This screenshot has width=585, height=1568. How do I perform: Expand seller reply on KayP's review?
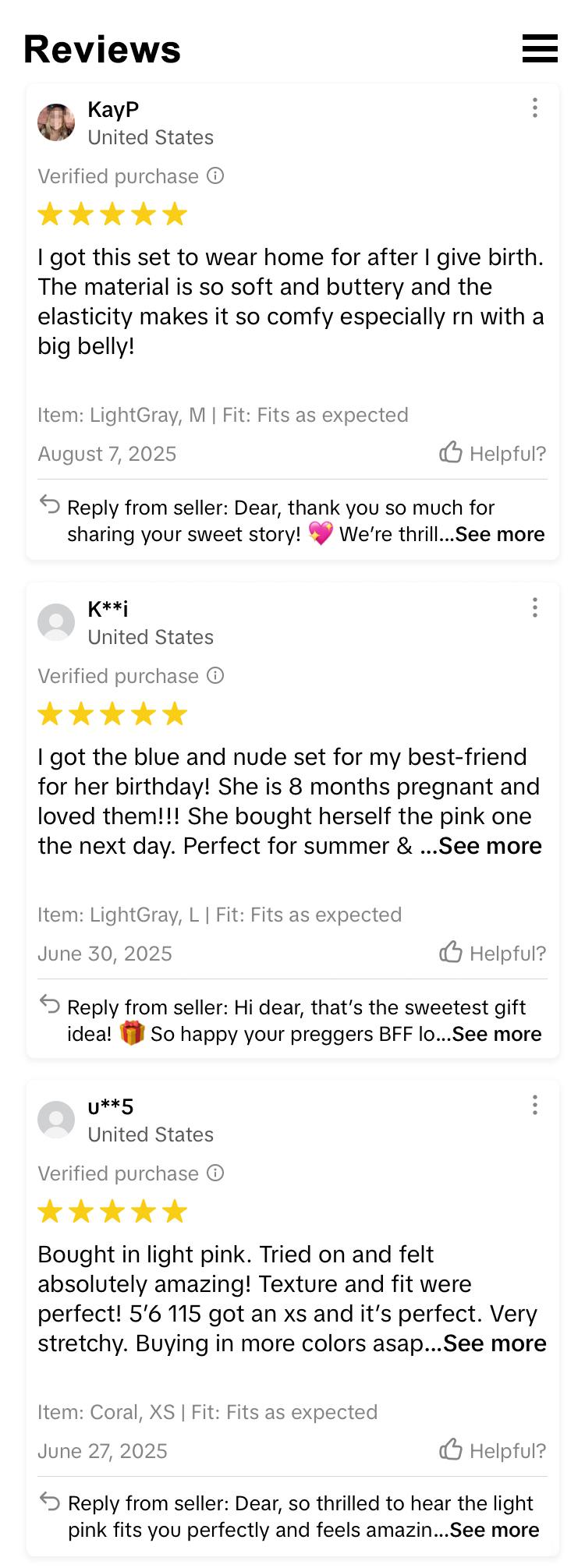pos(499,535)
